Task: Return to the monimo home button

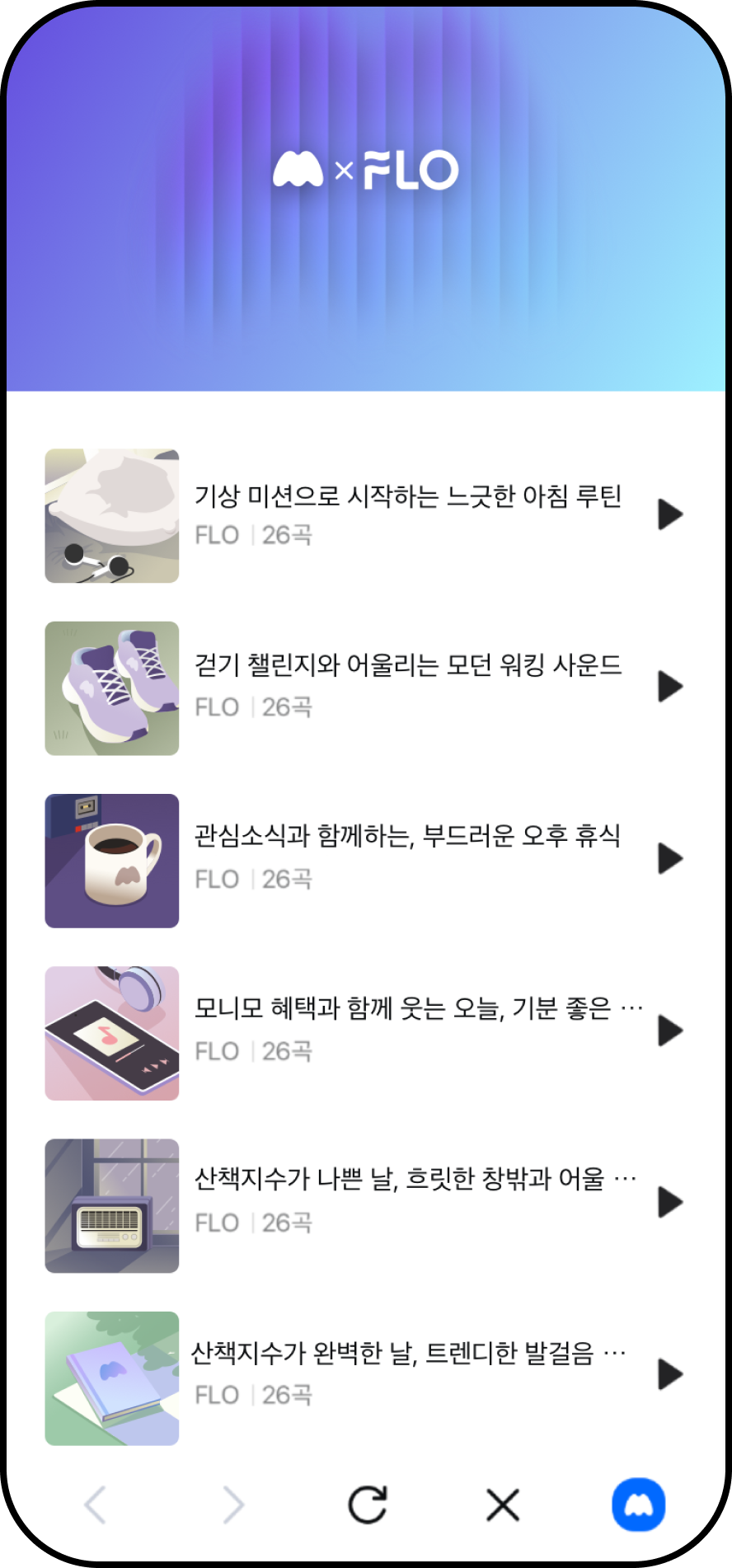Action: tap(638, 1505)
